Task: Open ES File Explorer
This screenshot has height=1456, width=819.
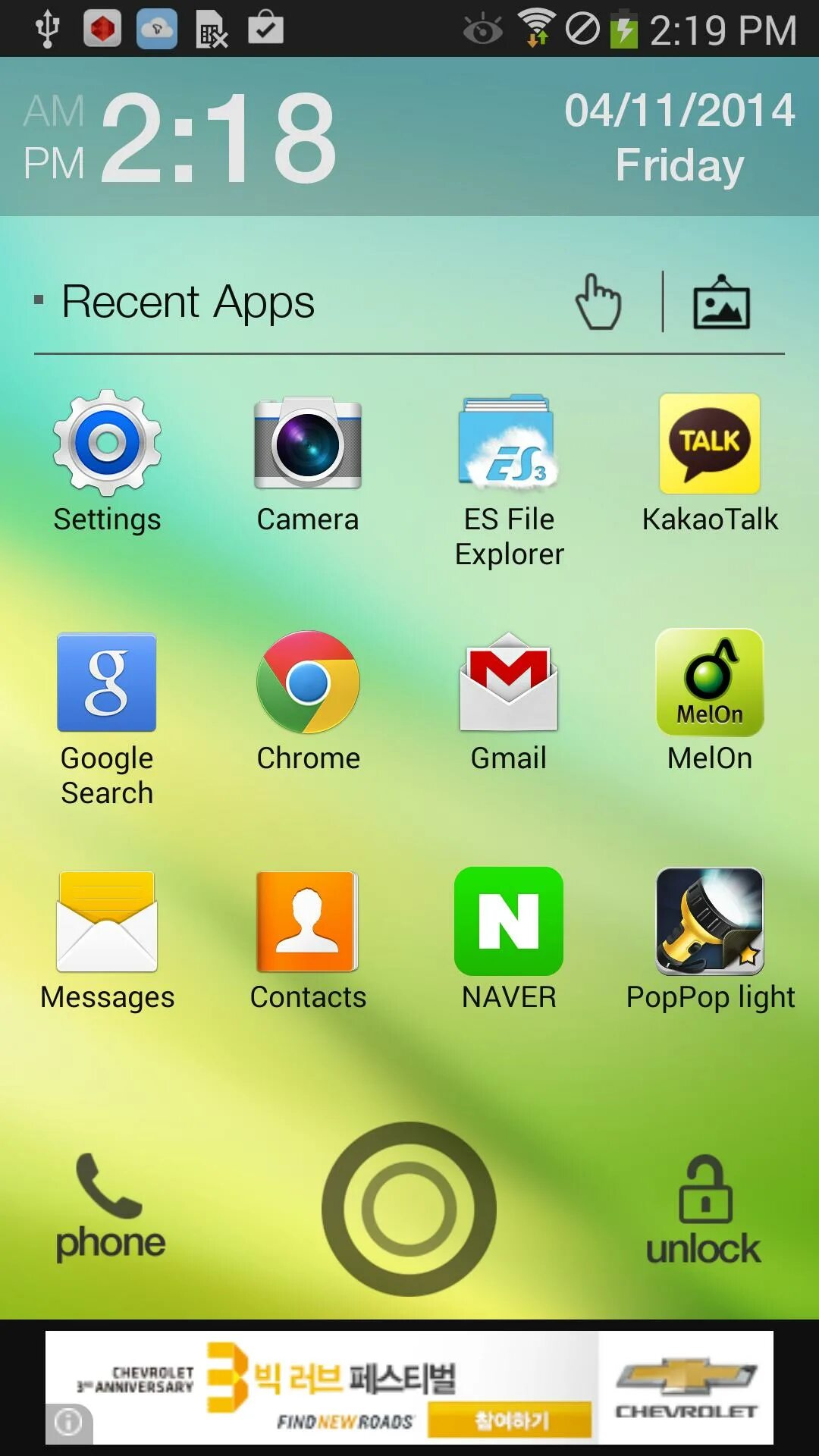Action: [509, 479]
